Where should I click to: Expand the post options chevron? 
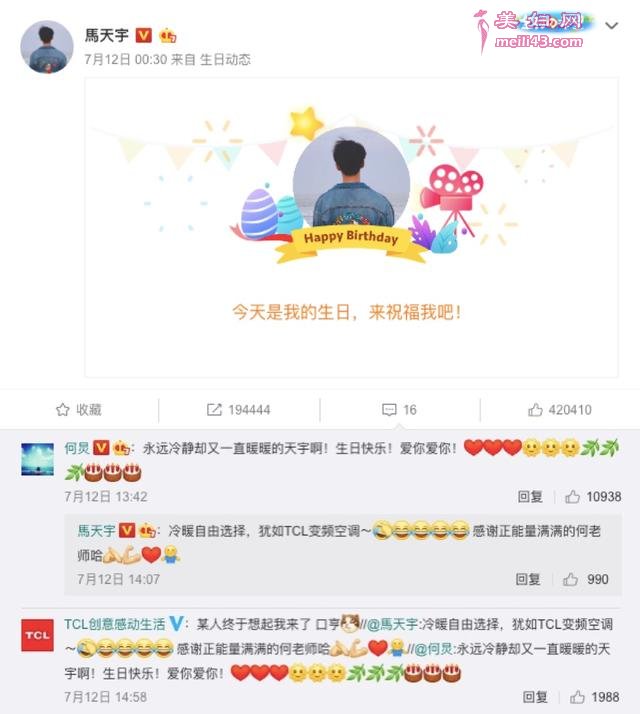(x=611, y=25)
